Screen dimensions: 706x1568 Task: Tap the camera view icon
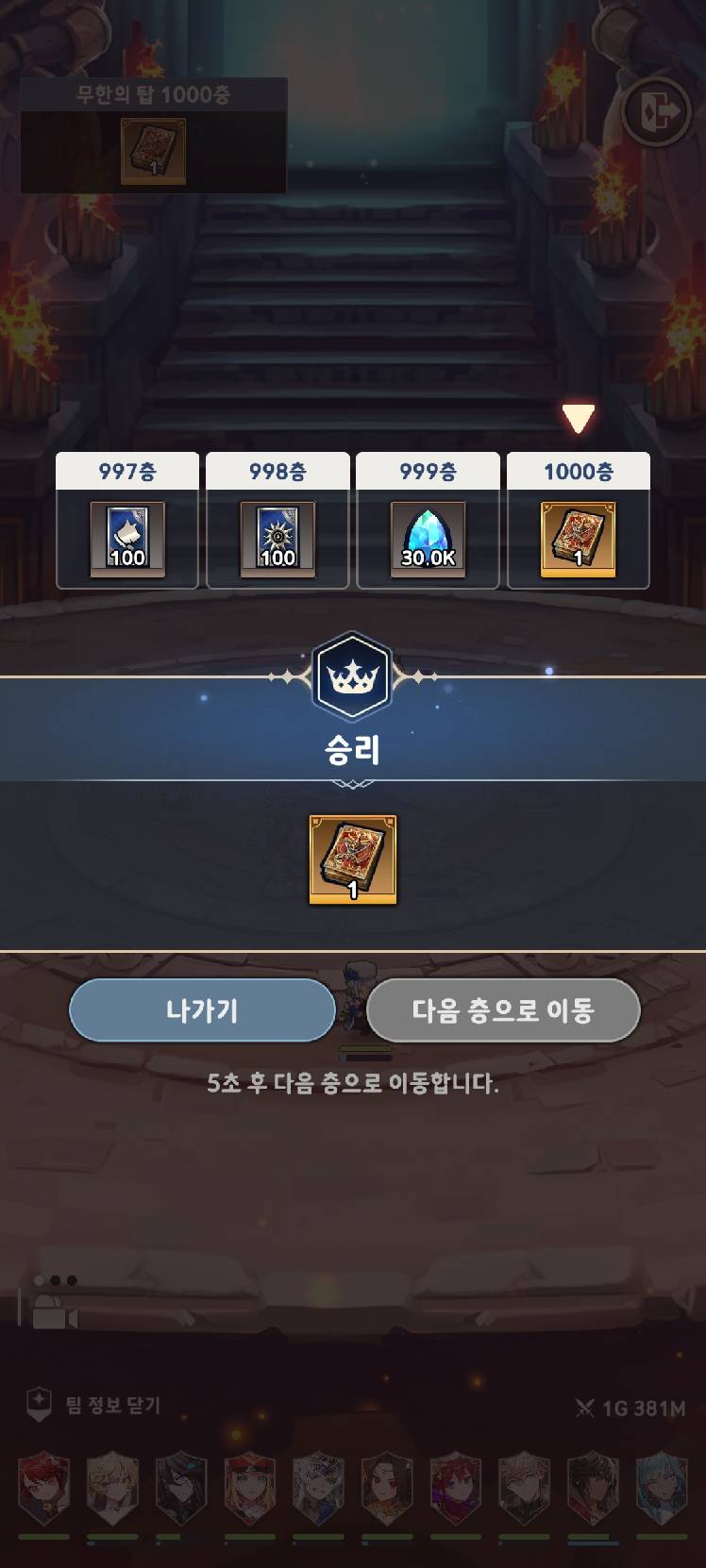pyautogui.click(x=54, y=1311)
